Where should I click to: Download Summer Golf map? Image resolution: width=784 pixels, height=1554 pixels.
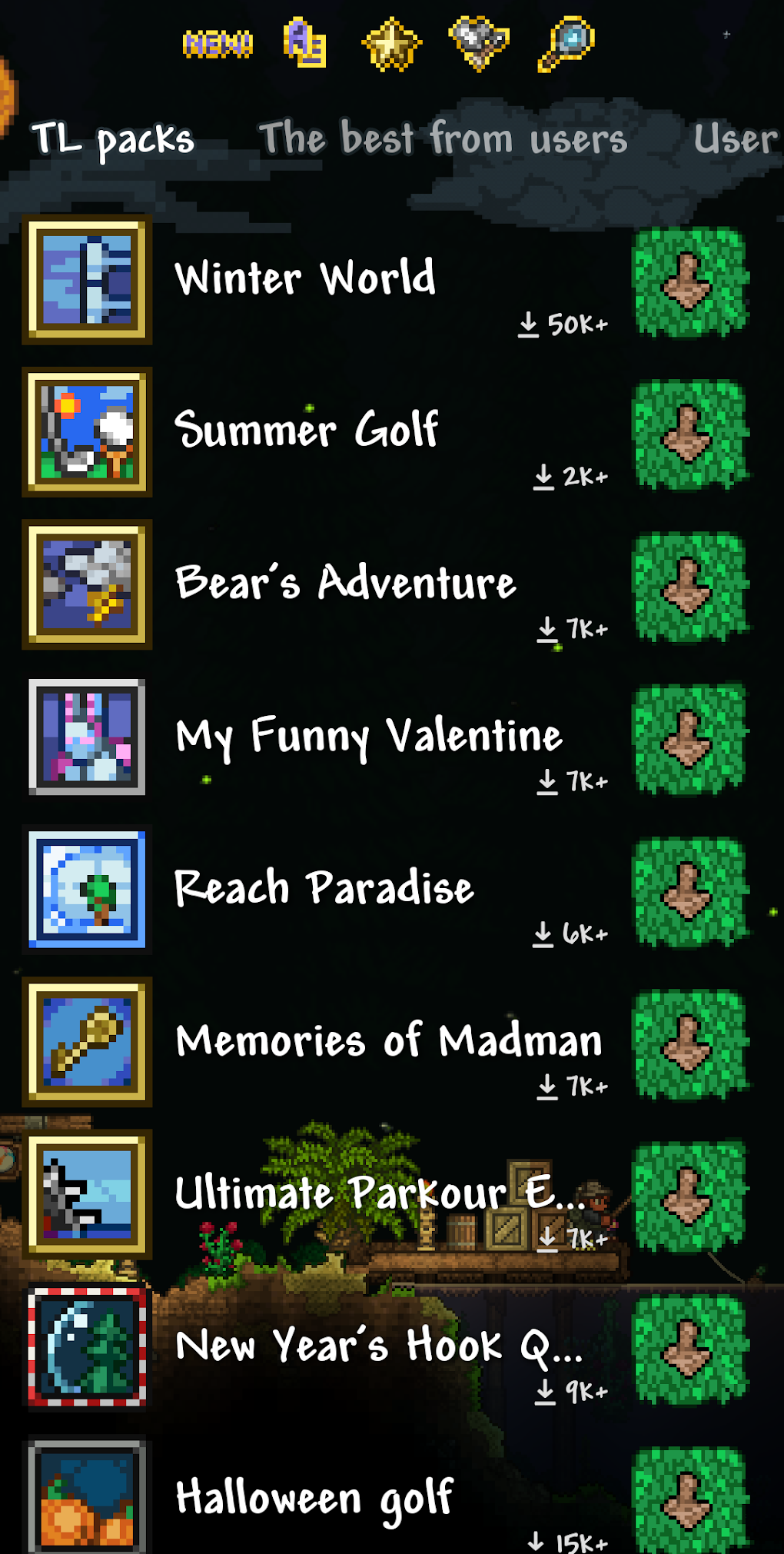(x=689, y=434)
